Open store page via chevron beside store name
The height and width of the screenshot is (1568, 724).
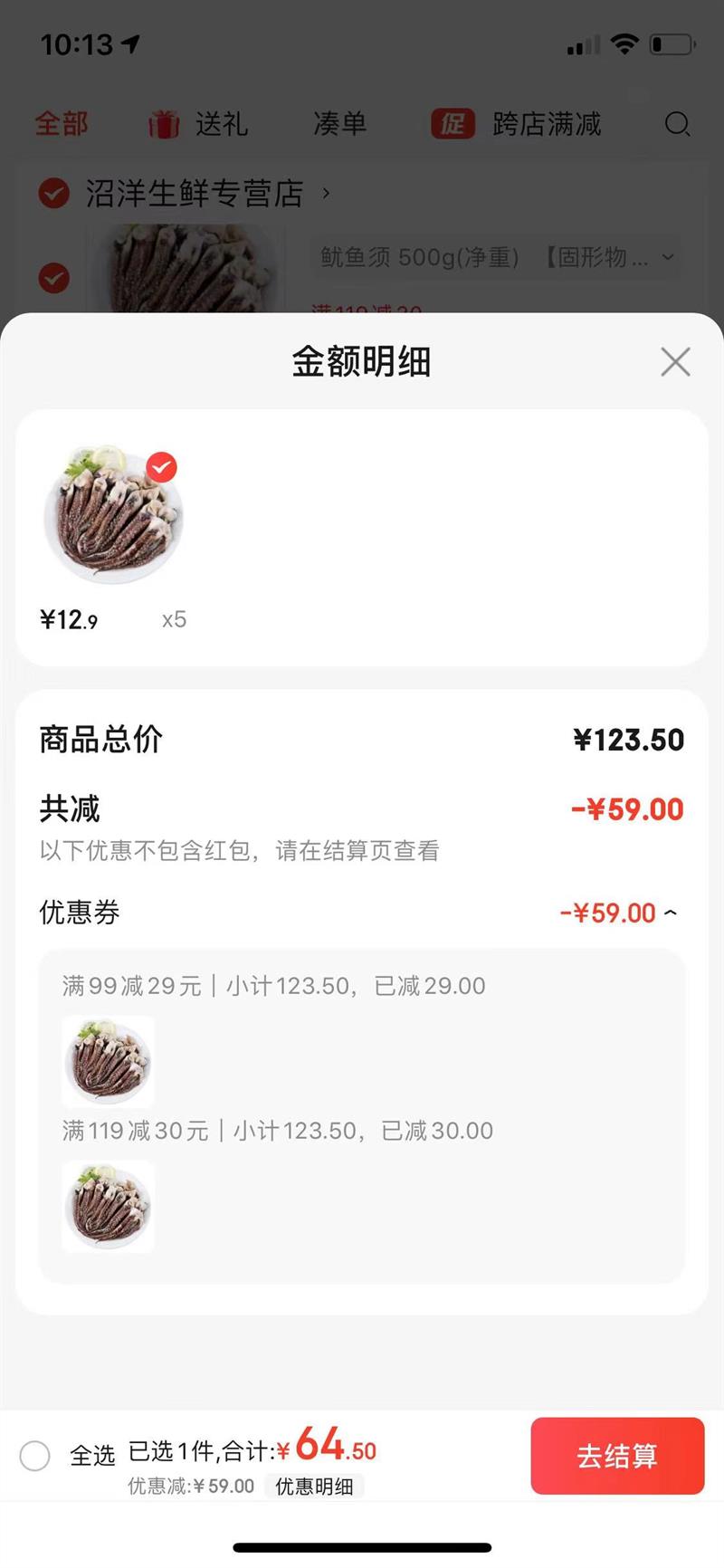[x=326, y=194]
